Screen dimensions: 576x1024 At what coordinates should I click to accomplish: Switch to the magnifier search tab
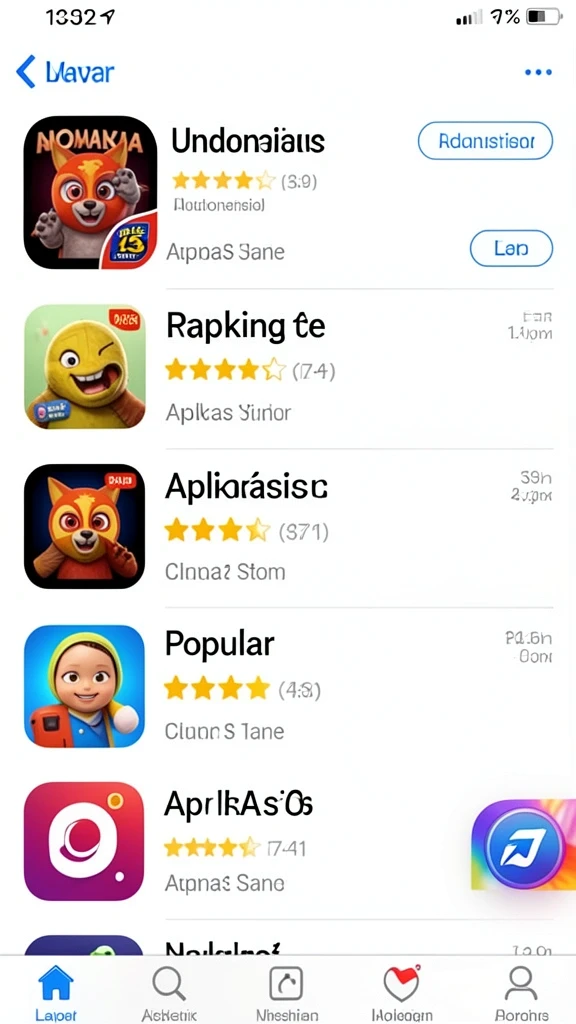pos(169,993)
